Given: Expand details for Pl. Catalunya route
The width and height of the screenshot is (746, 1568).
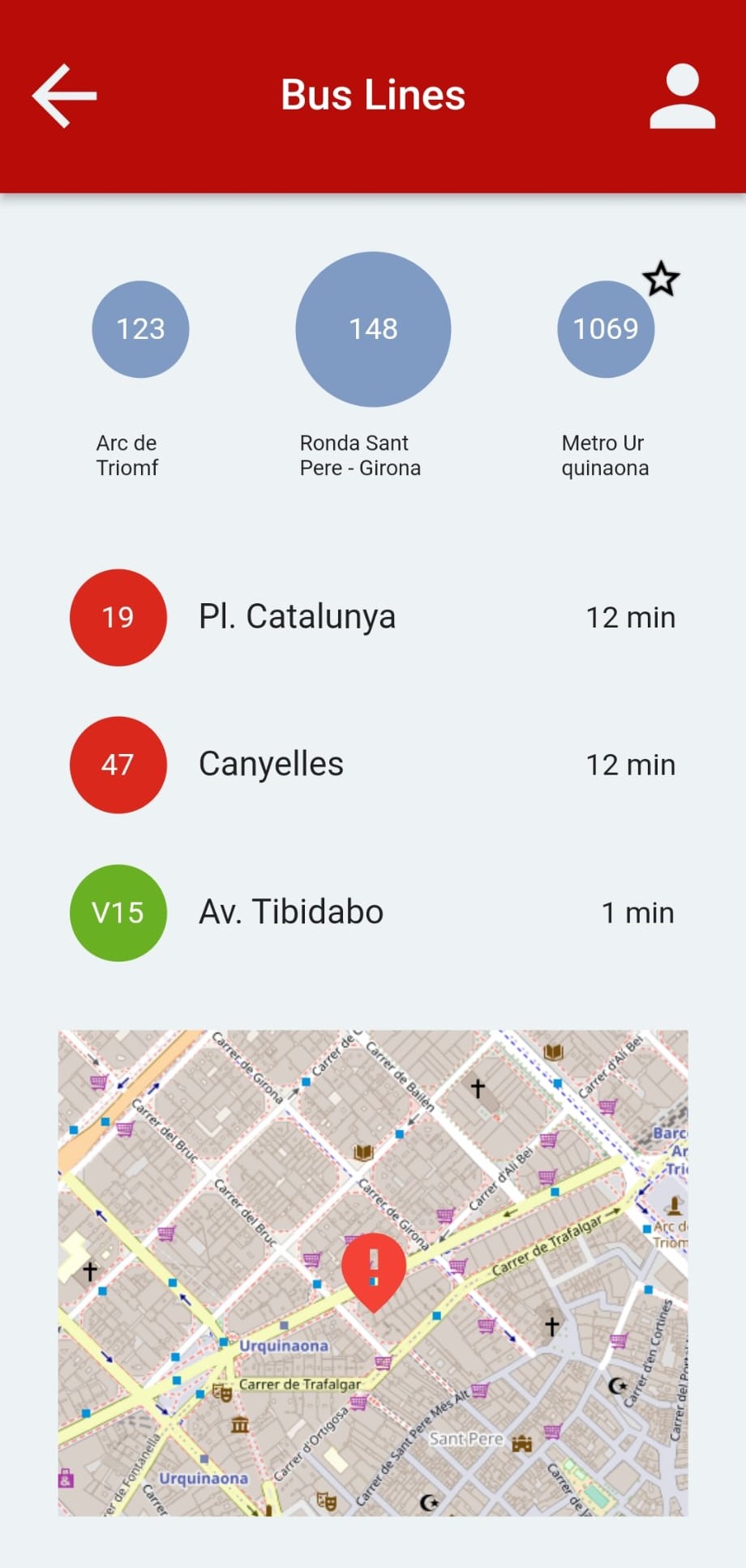Looking at the screenshot, I should pos(297,617).
